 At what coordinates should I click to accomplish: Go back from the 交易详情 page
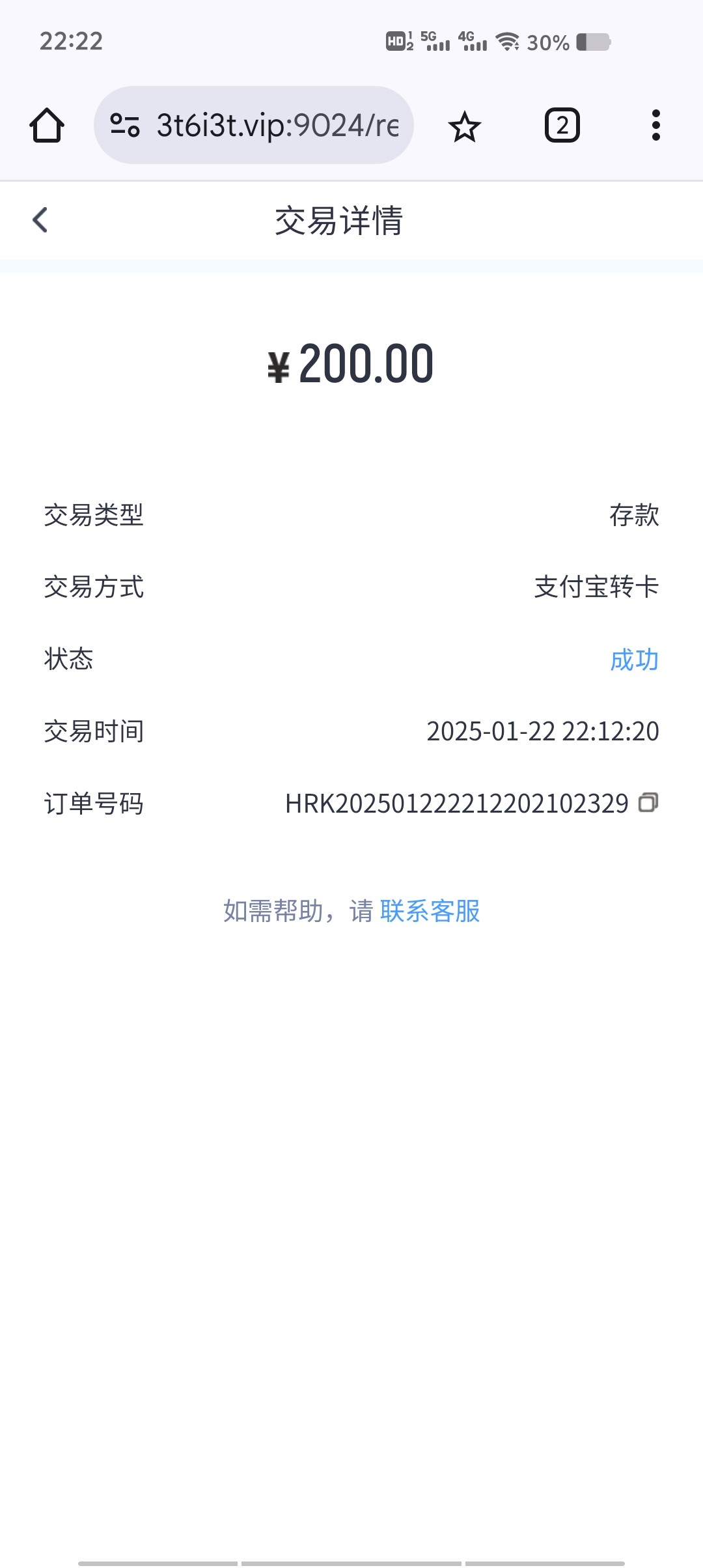tap(40, 220)
